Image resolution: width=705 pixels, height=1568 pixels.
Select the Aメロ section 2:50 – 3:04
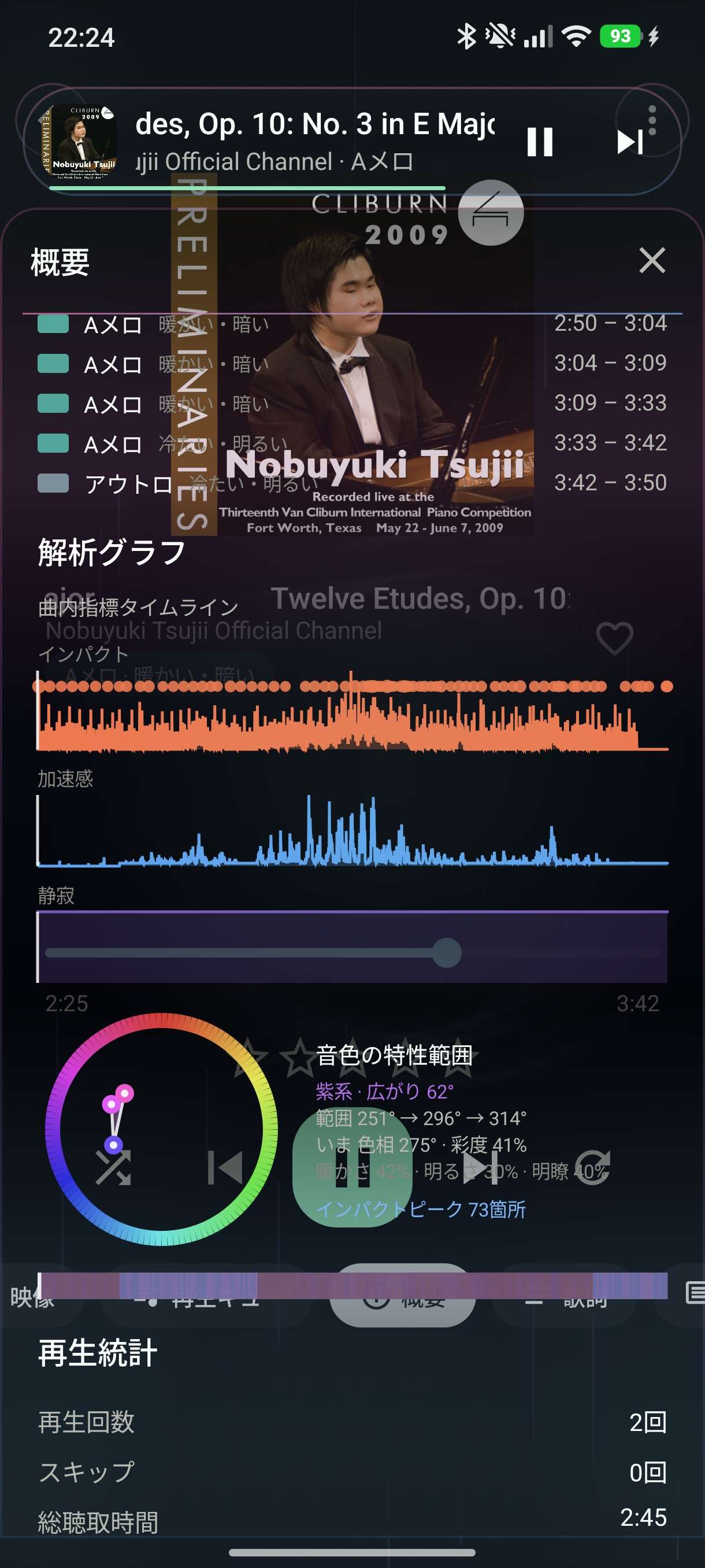pyautogui.click(x=352, y=324)
